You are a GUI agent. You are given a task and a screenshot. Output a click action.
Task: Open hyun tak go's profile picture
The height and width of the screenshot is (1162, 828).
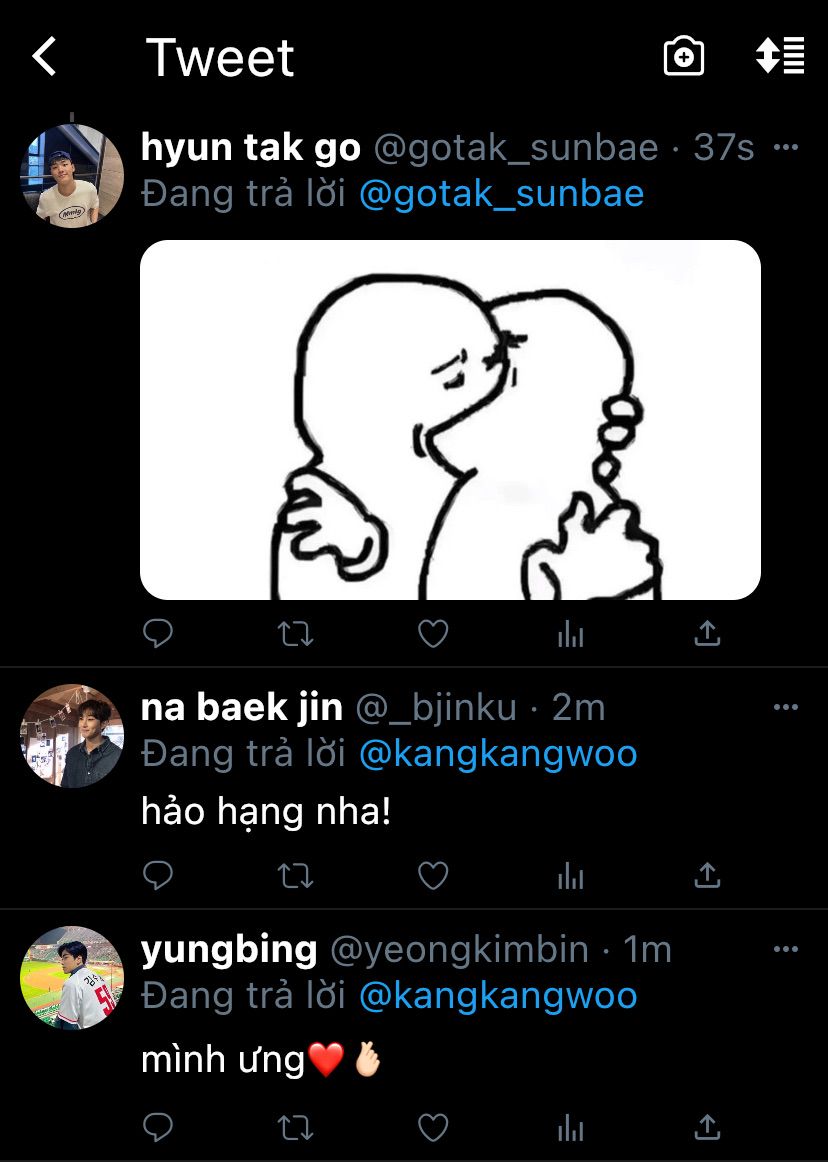click(72, 176)
